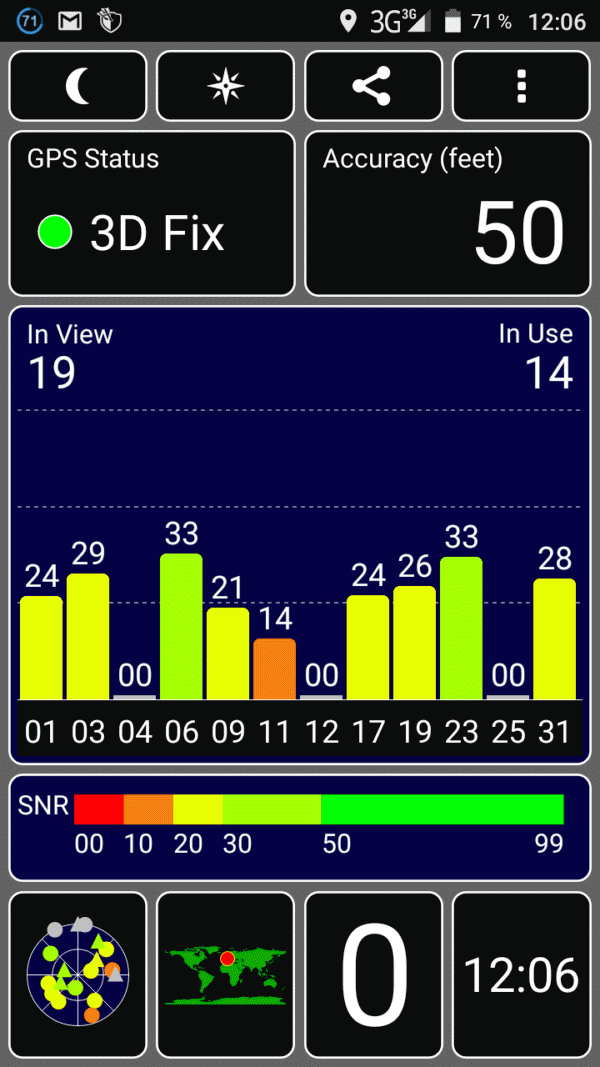
Task: Open the satellite sky view tile
Action: point(78,975)
